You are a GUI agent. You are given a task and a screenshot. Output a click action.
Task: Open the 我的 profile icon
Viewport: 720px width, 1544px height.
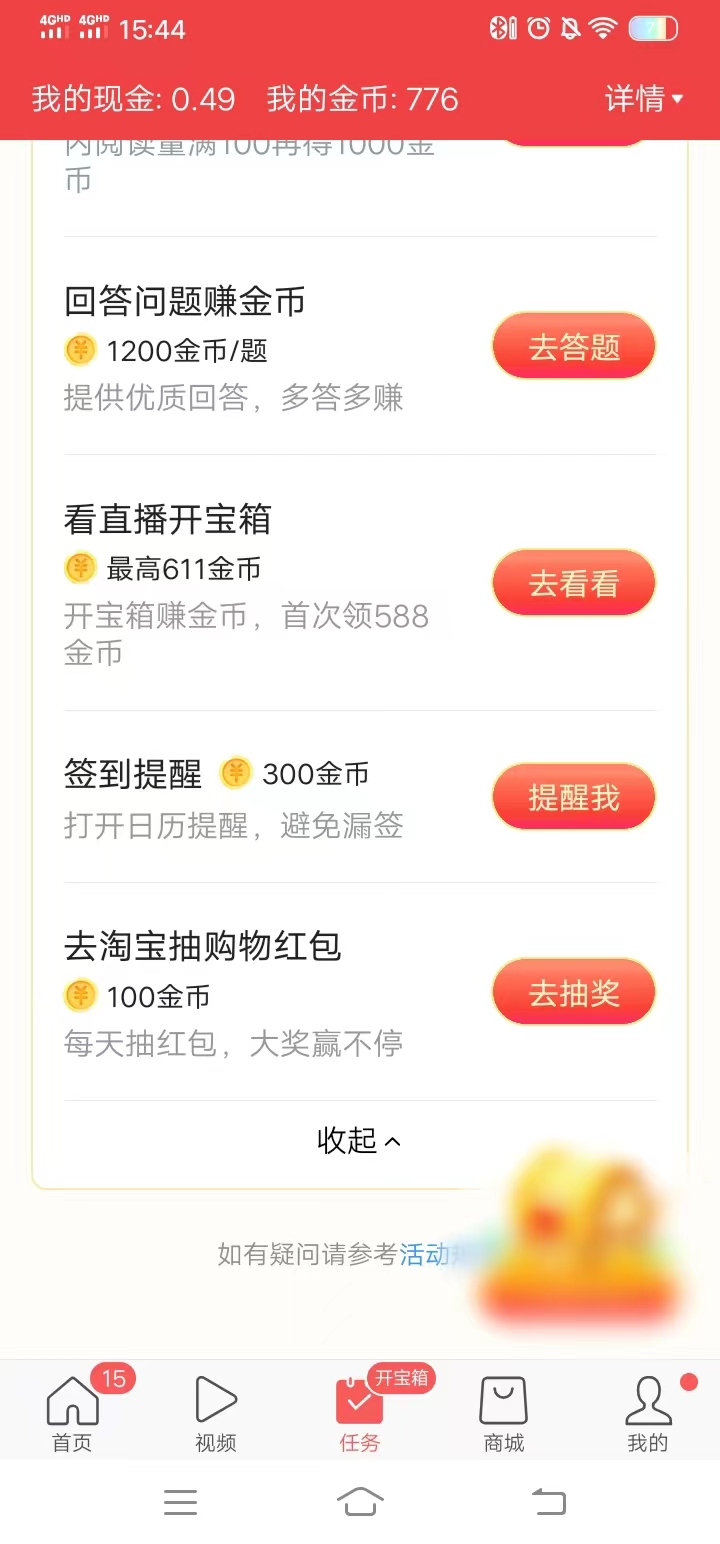click(648, 1402)
